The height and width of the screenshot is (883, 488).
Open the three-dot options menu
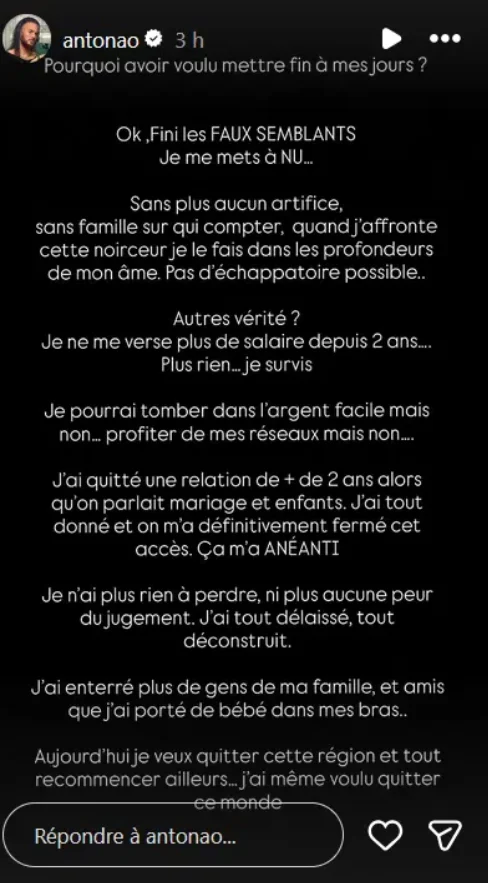click(x=445, y=39)
